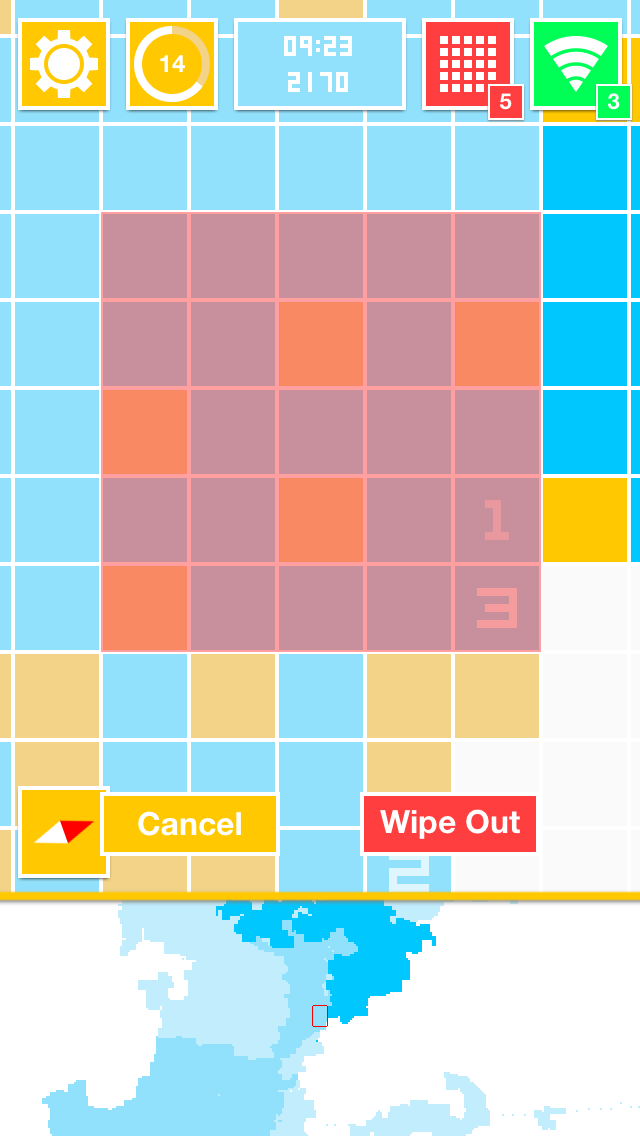
Task: Activate the green signal scanner
Action: (576, 64)
